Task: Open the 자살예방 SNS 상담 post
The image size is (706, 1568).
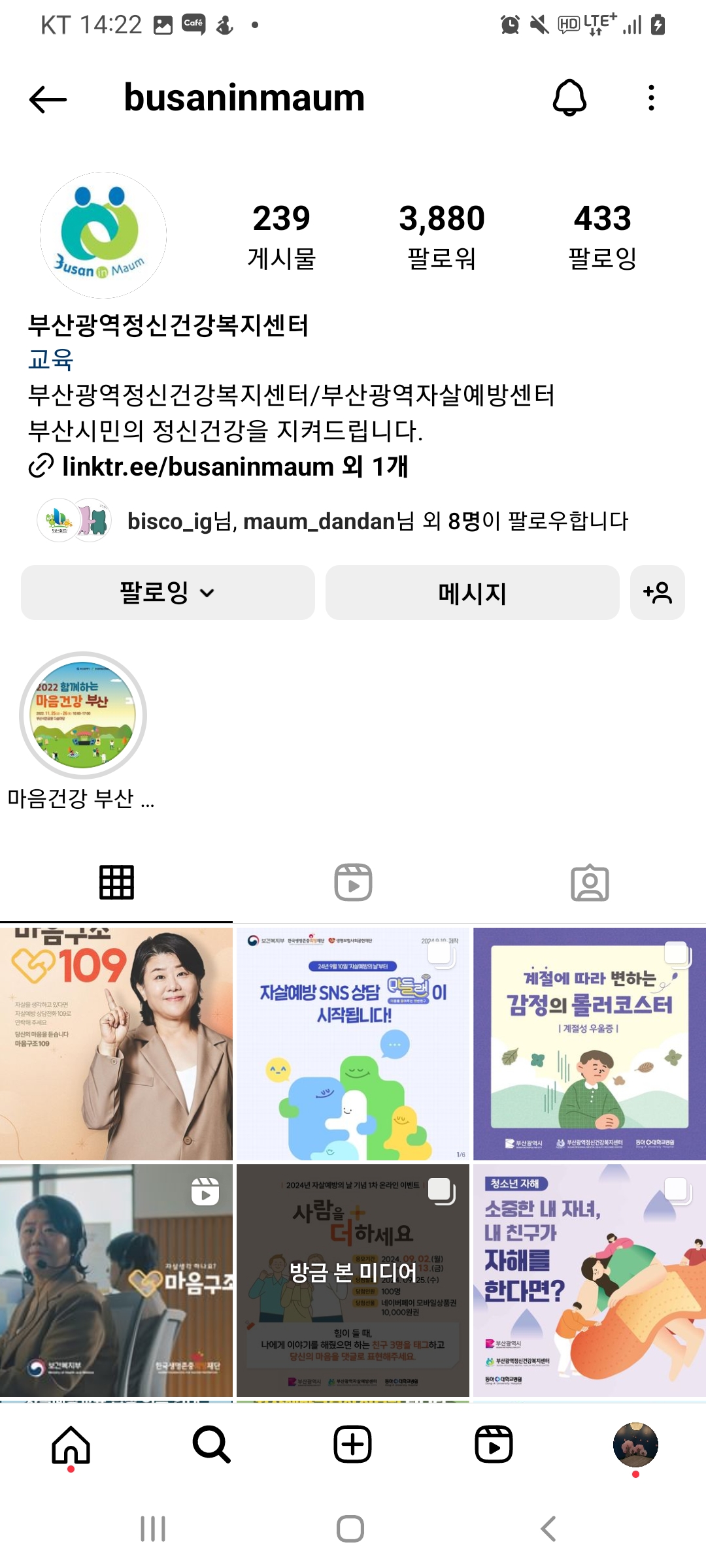Action: [x=353, y=1043]
